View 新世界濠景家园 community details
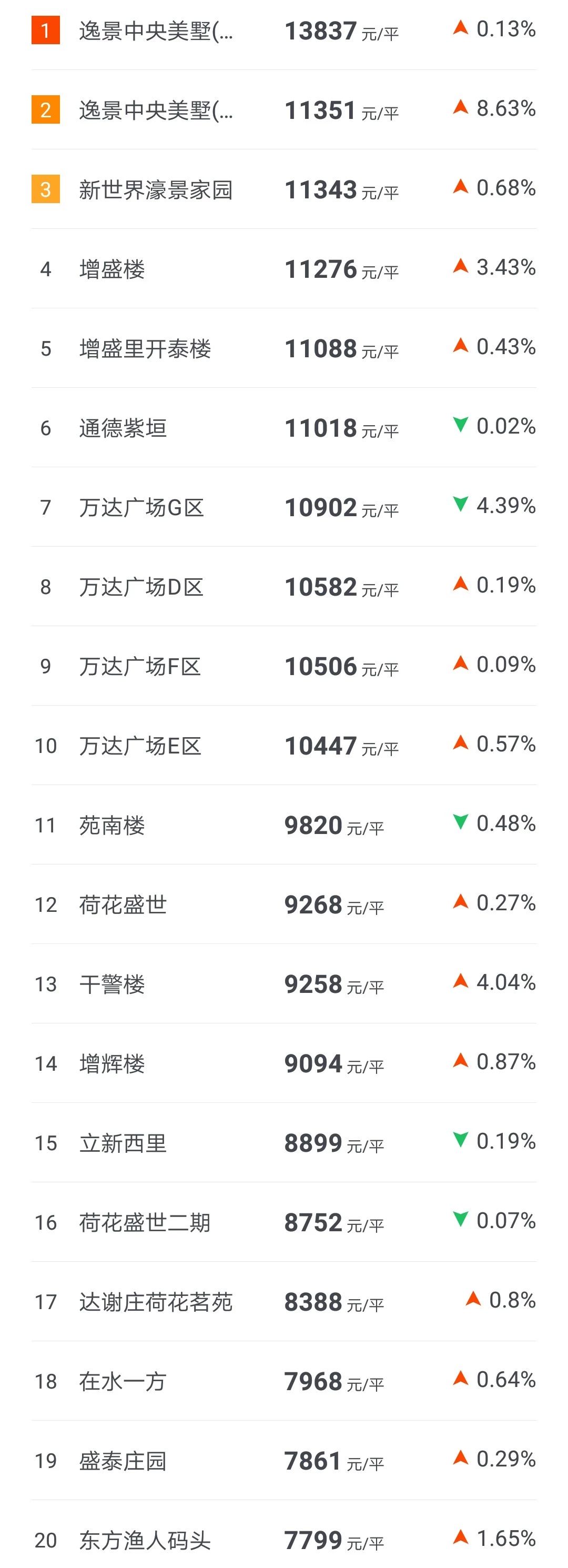The image size is (568, 1568). tap(156, 190)
